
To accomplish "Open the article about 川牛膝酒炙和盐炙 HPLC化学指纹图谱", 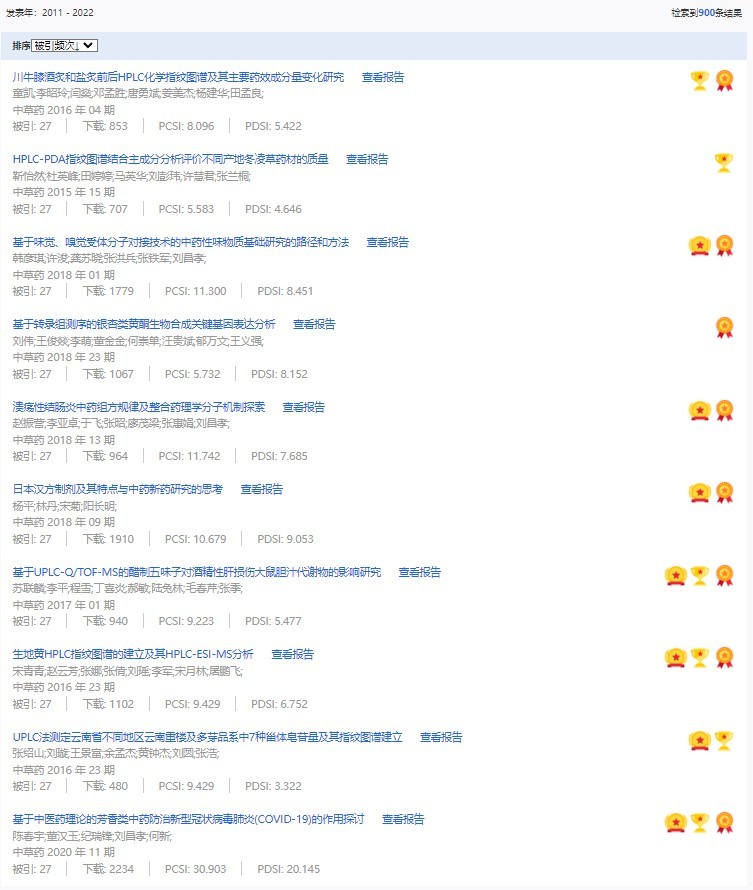I will (178, 77).
